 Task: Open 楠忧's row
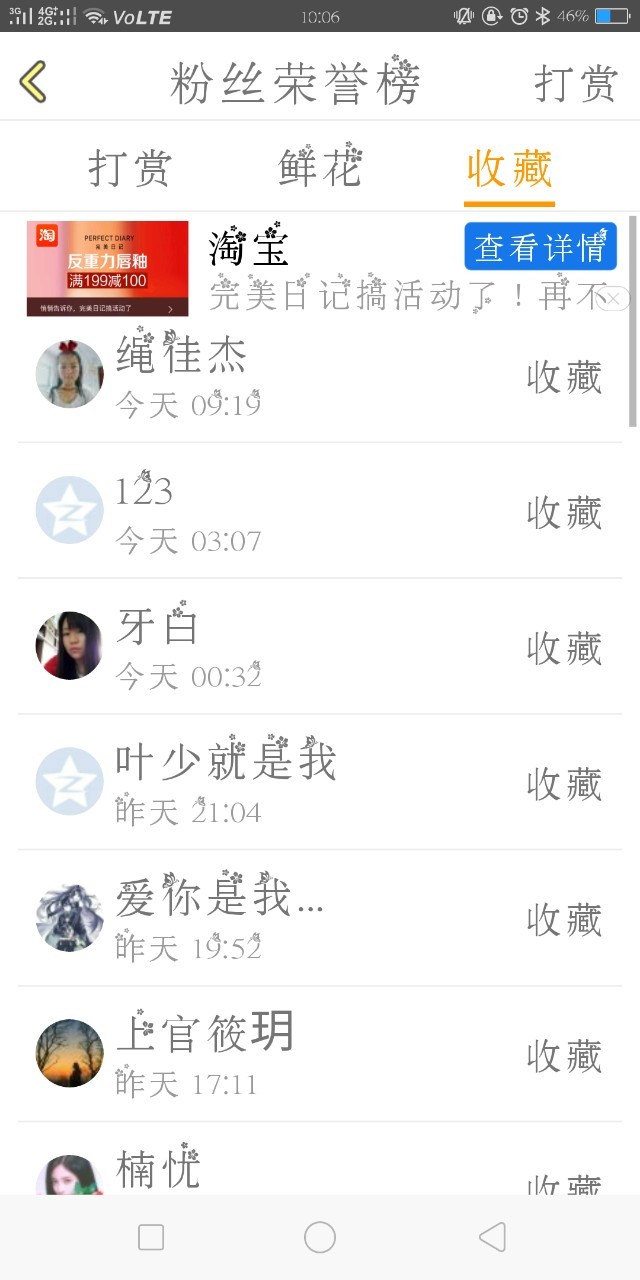tap(320, 1160)
